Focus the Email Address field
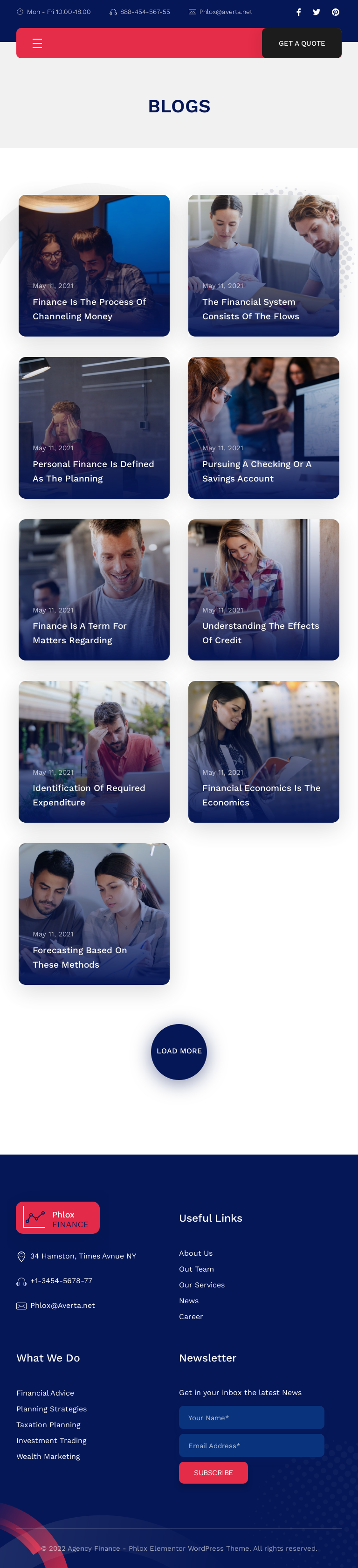 click(x=251, y=1445)
